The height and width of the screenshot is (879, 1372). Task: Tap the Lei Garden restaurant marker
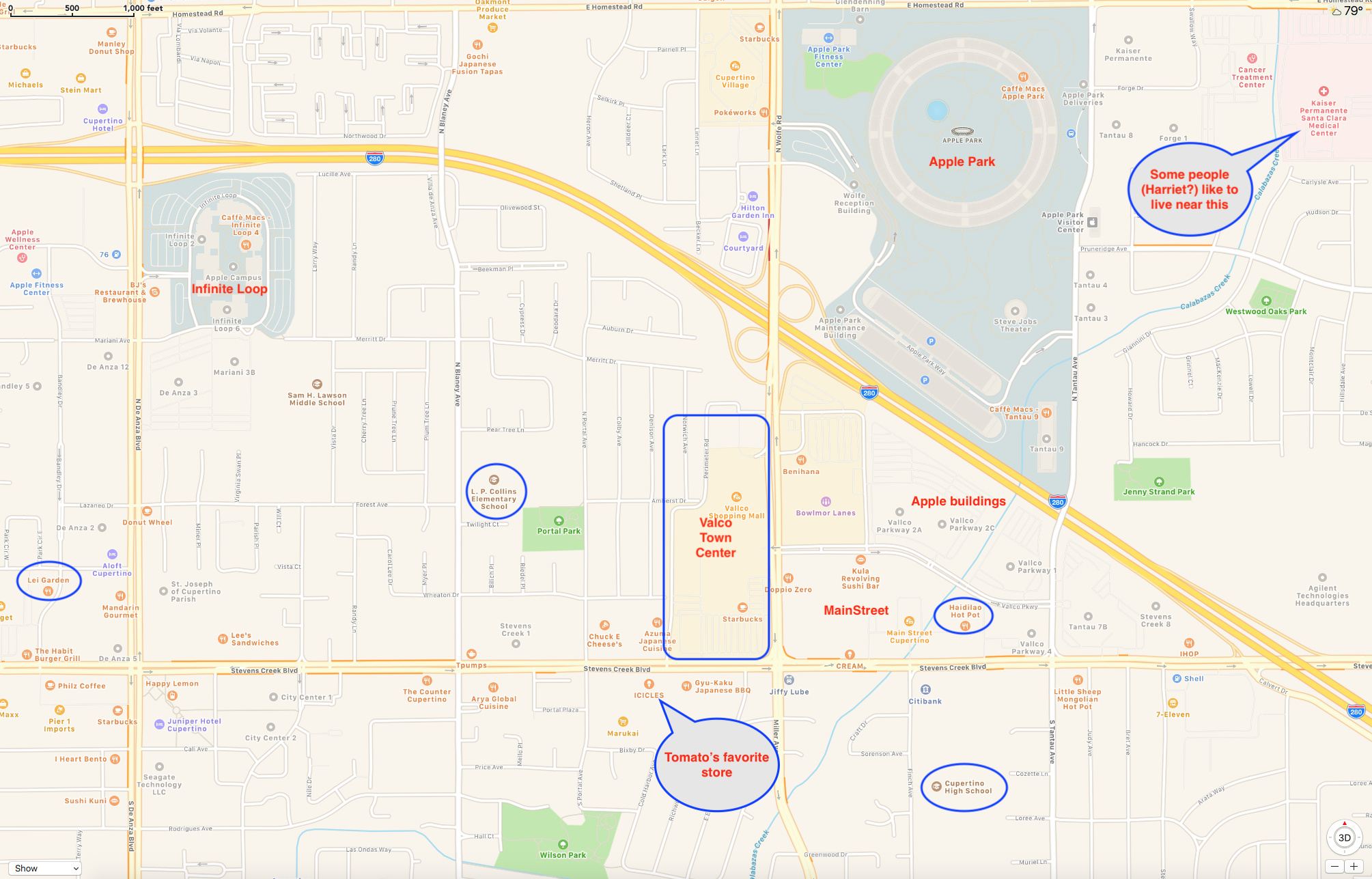click(48, 591)
